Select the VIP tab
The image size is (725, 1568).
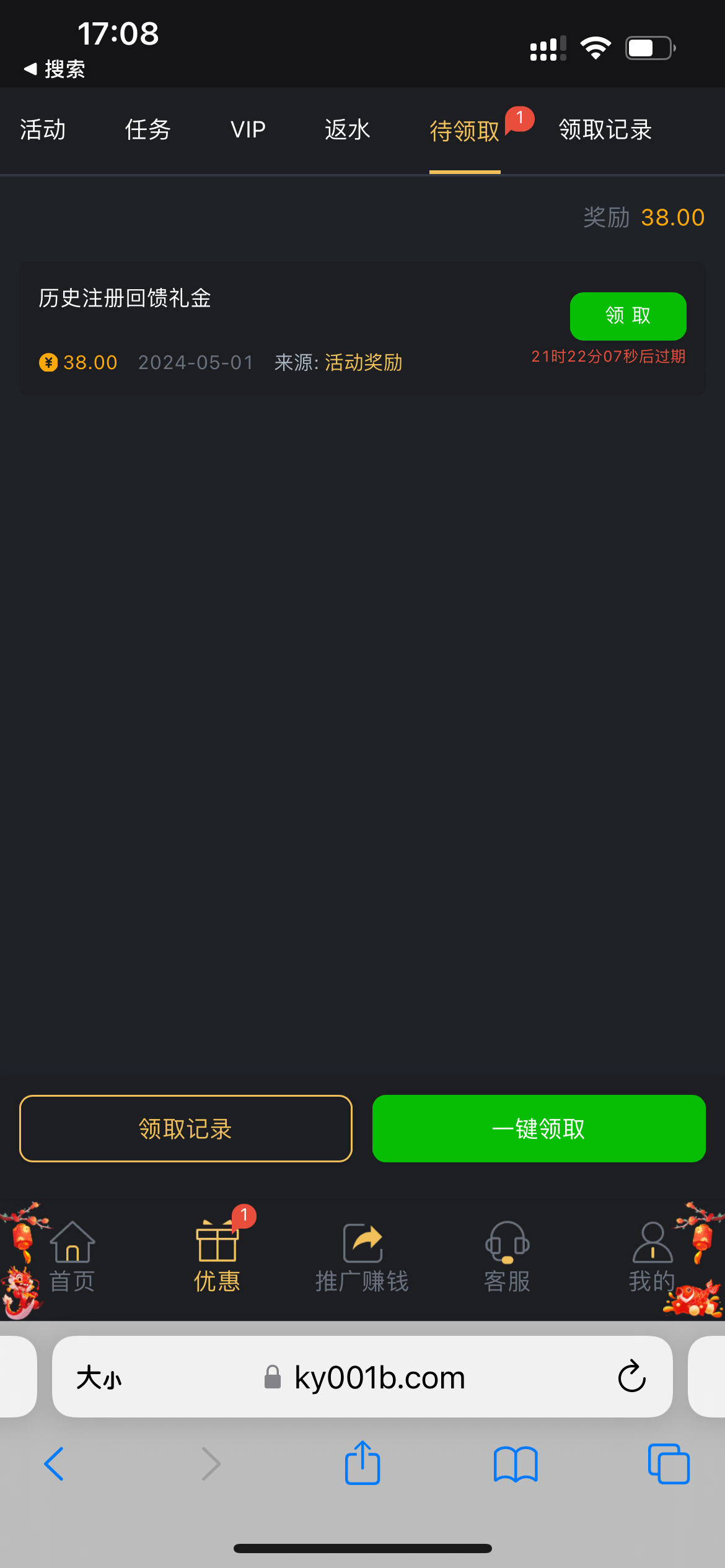pyautogui.click(x=248, y=130)
